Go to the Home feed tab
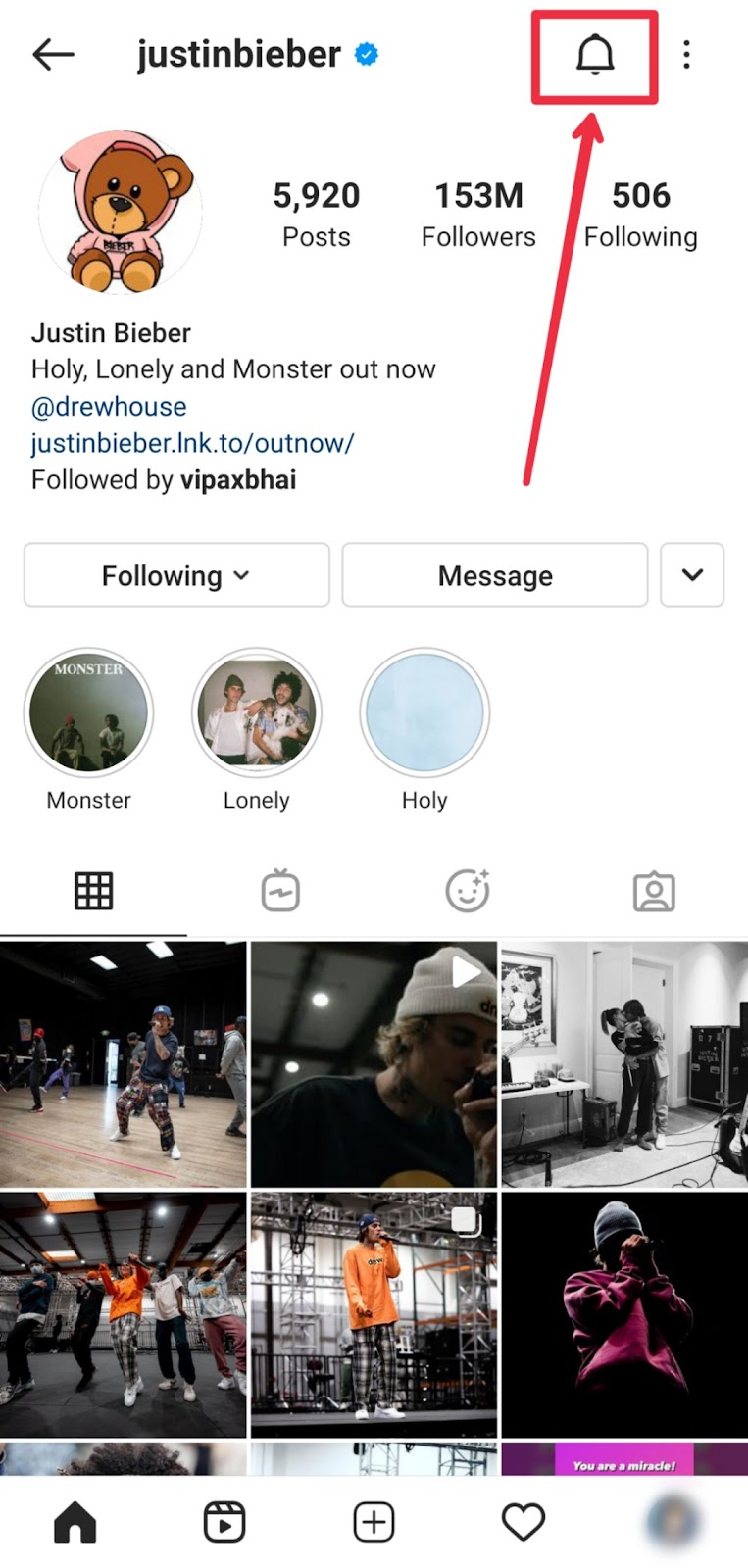 [75, 1522]
